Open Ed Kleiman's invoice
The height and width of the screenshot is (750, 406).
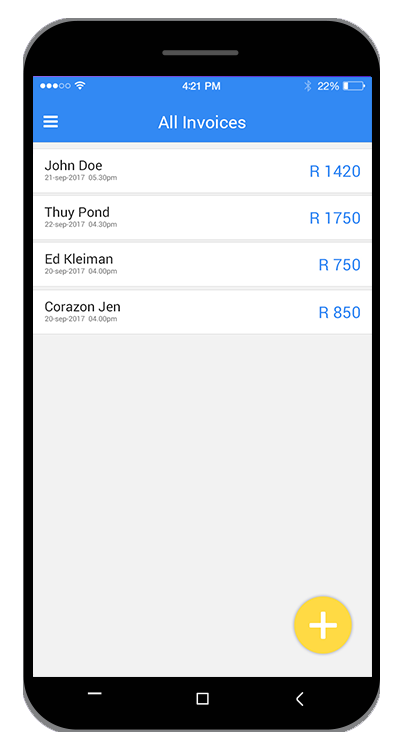[x=202, y=265]
